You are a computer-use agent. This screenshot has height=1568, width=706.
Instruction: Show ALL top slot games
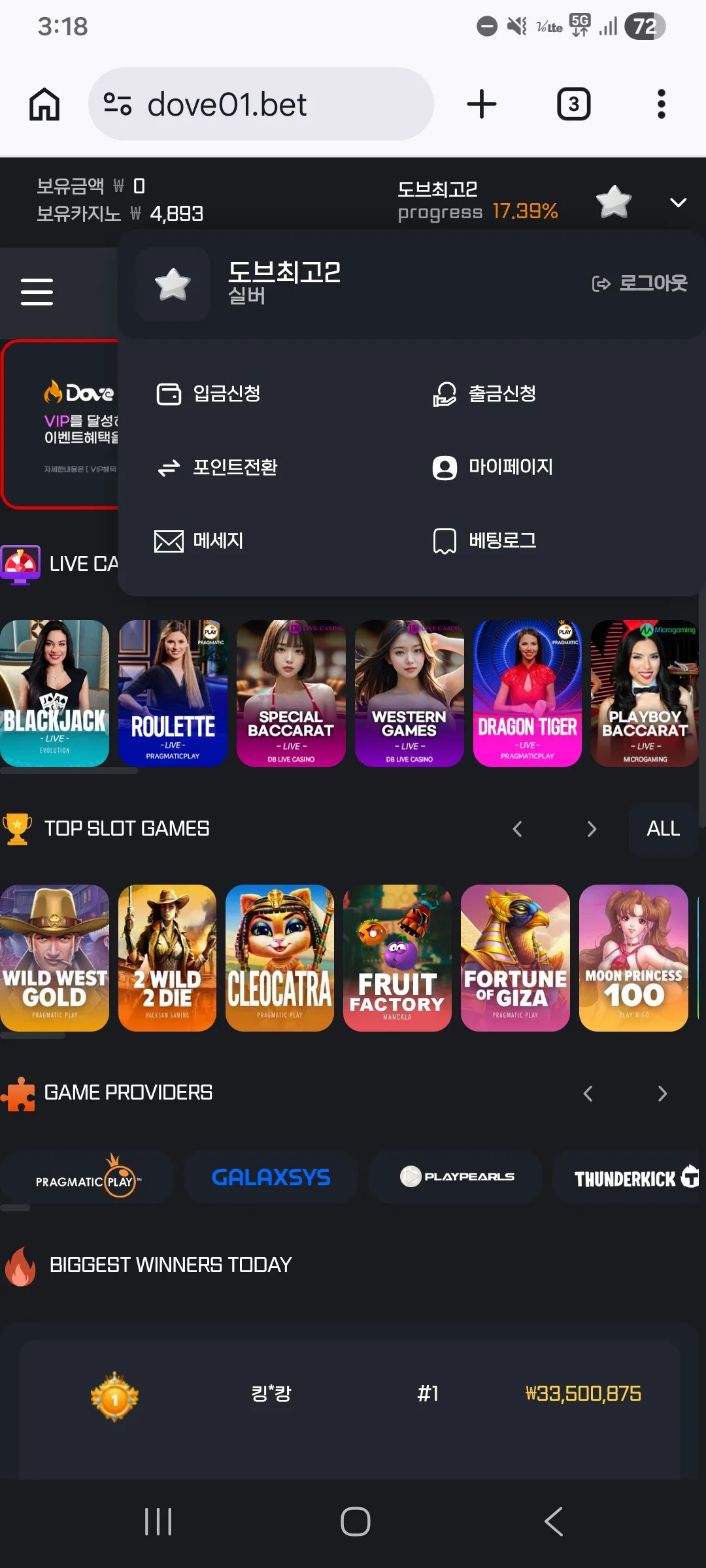pos(663,828)
